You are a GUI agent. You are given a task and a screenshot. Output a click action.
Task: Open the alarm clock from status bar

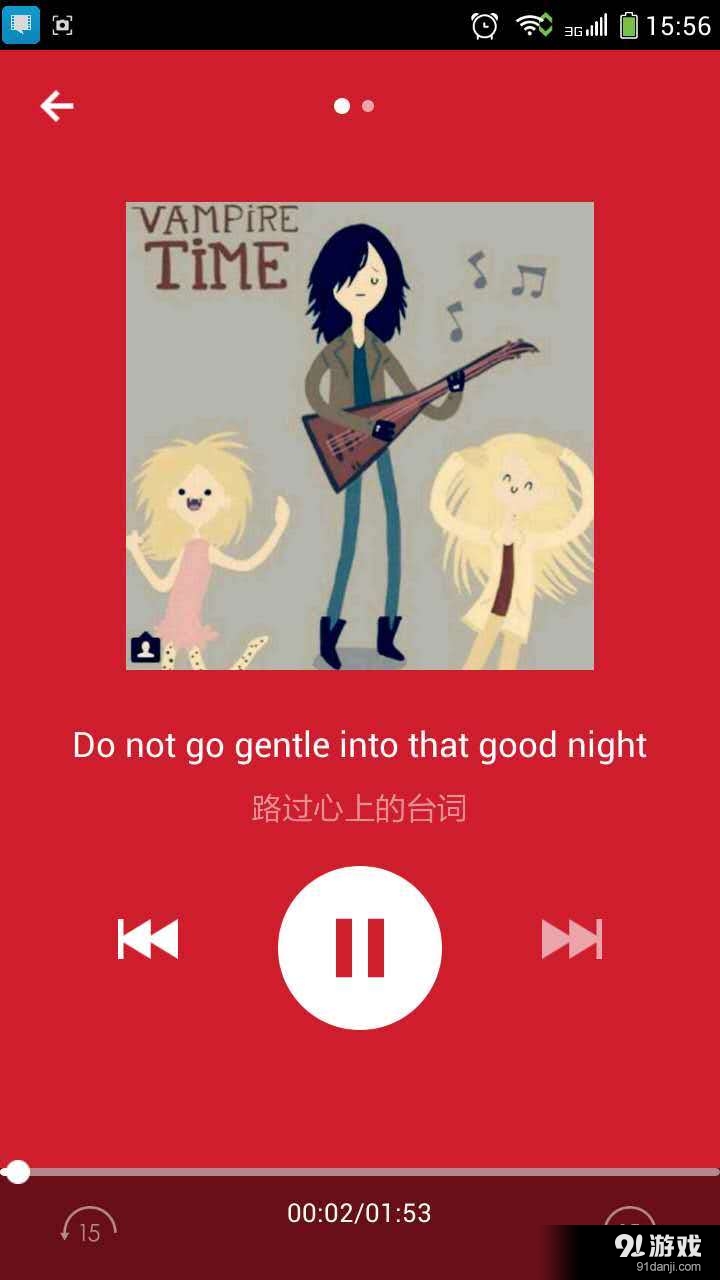point(484,26)
